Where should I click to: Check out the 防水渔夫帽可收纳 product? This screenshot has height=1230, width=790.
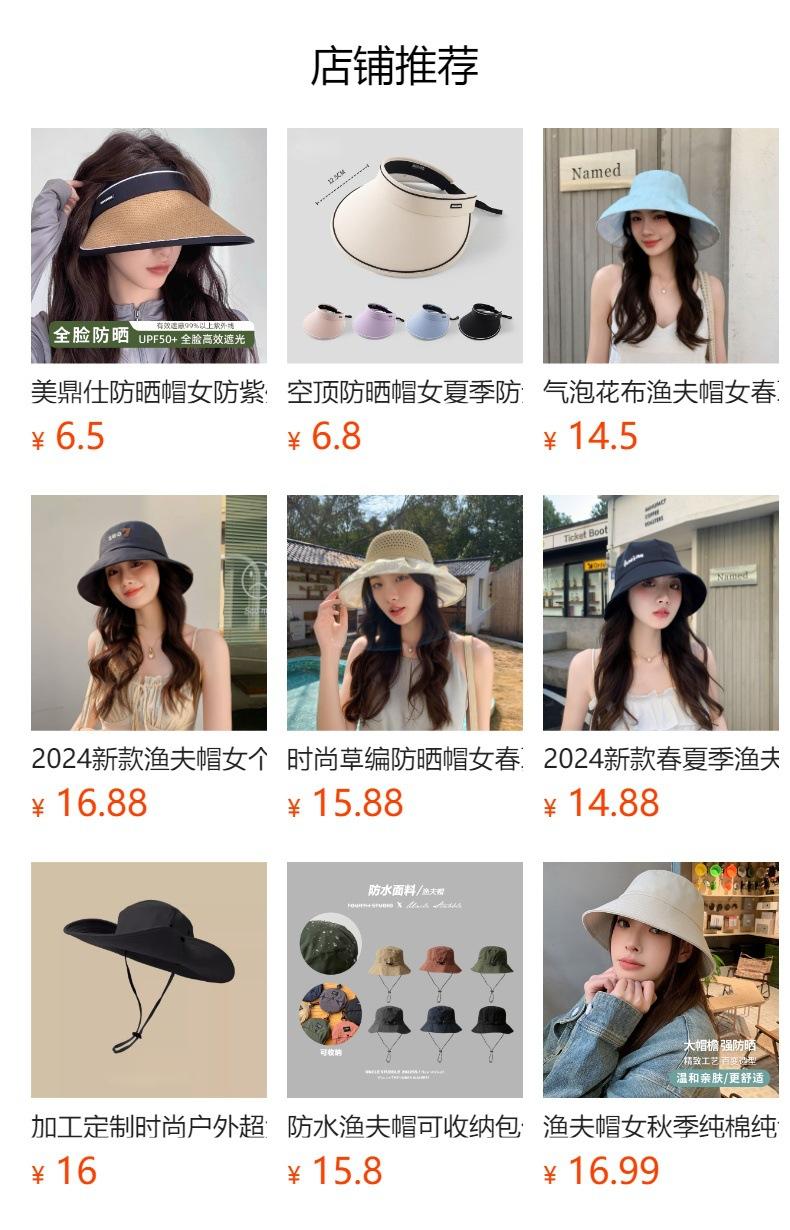click(x=405, y=980)
